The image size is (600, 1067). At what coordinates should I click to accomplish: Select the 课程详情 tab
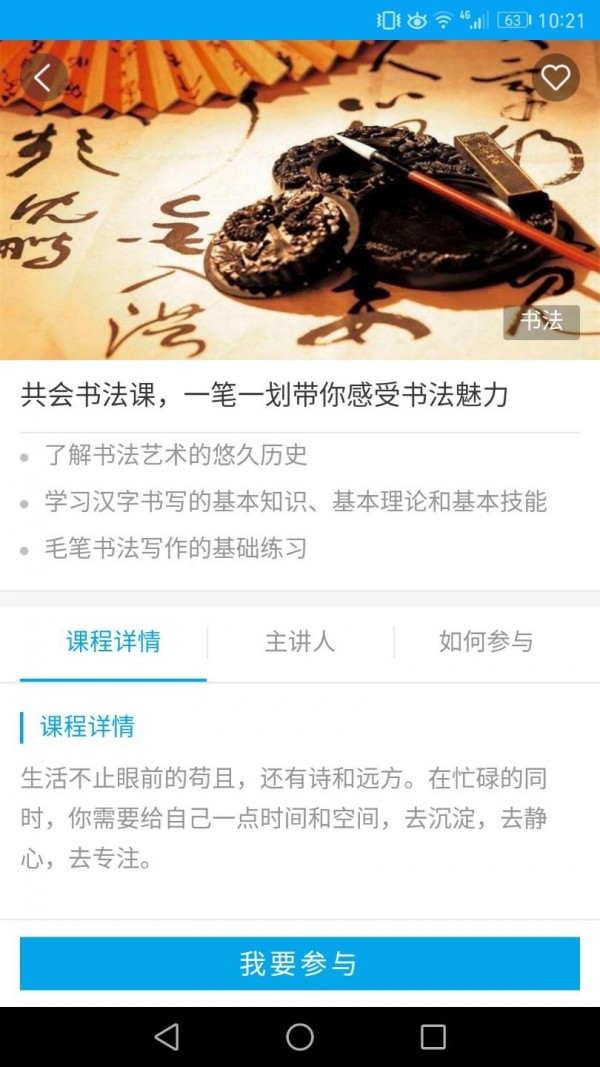tap(113, 642)
